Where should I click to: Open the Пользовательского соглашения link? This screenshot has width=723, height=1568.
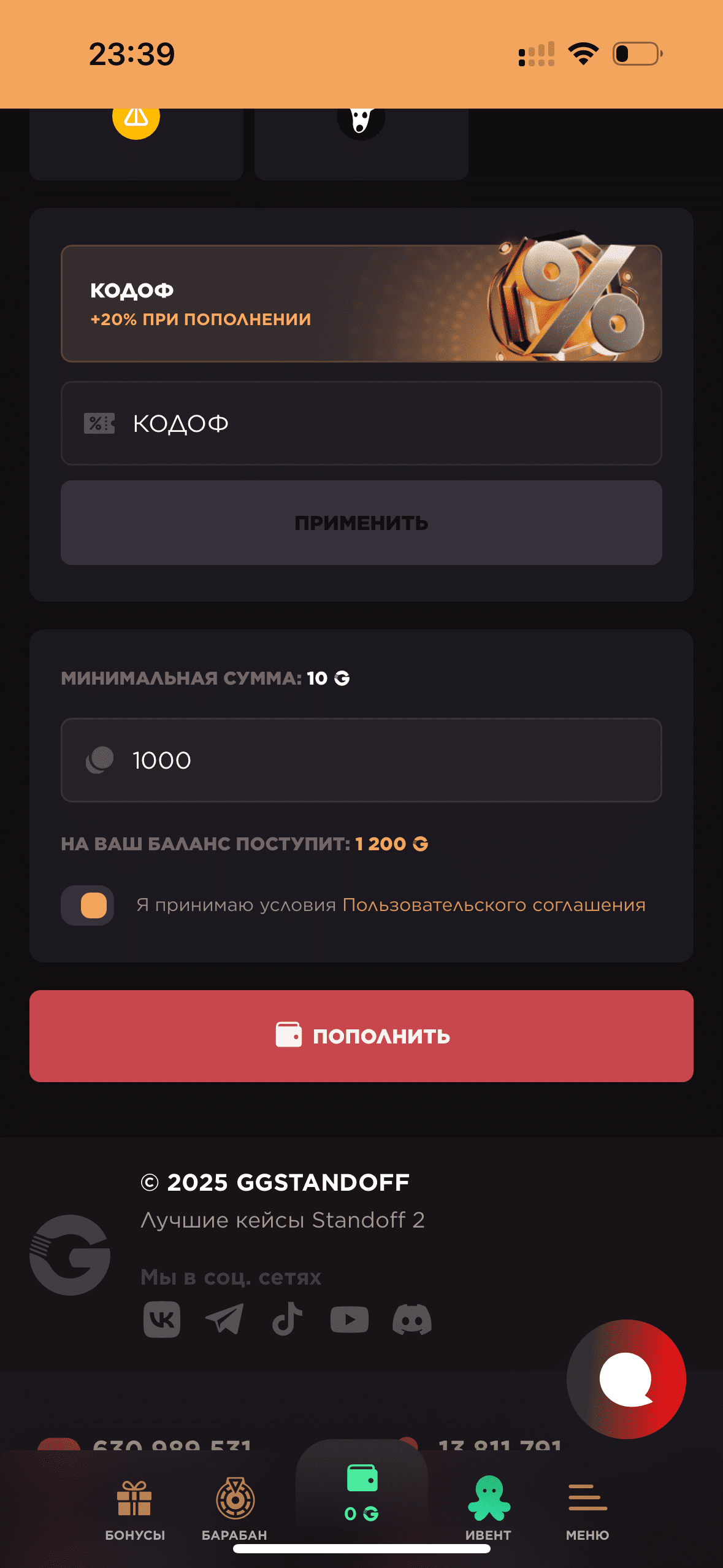(494, 905)
